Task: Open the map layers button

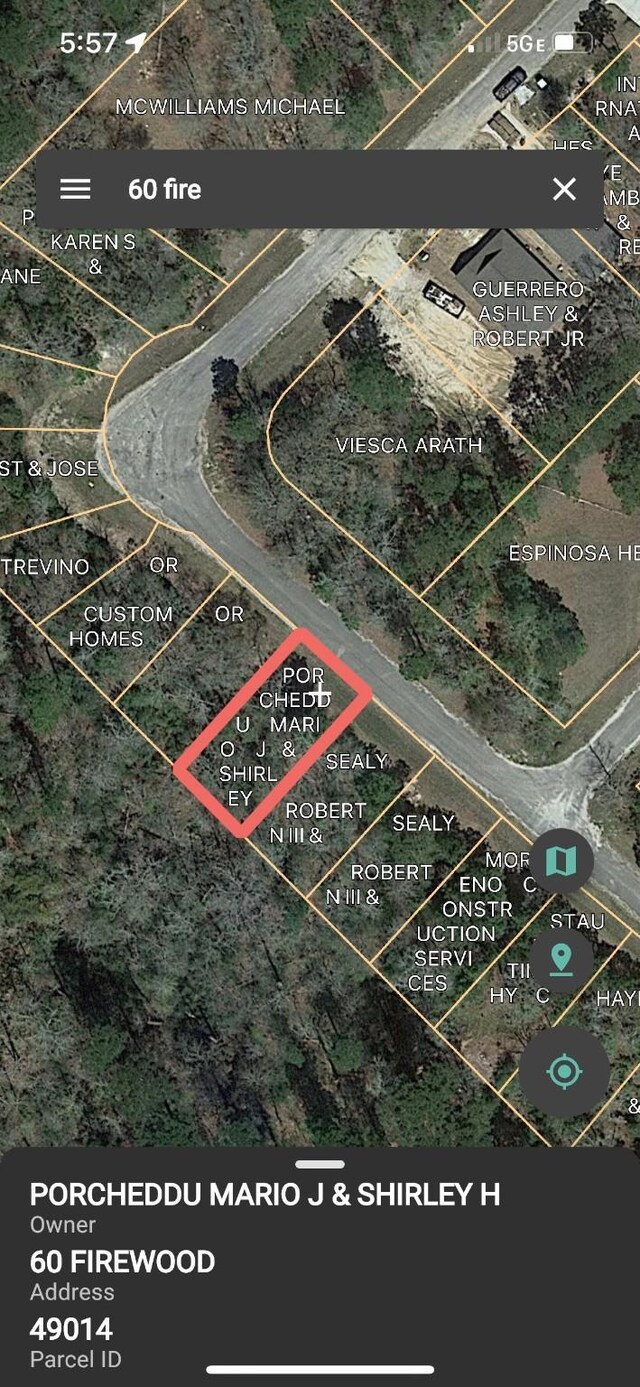Action: (x=561, y=860)
